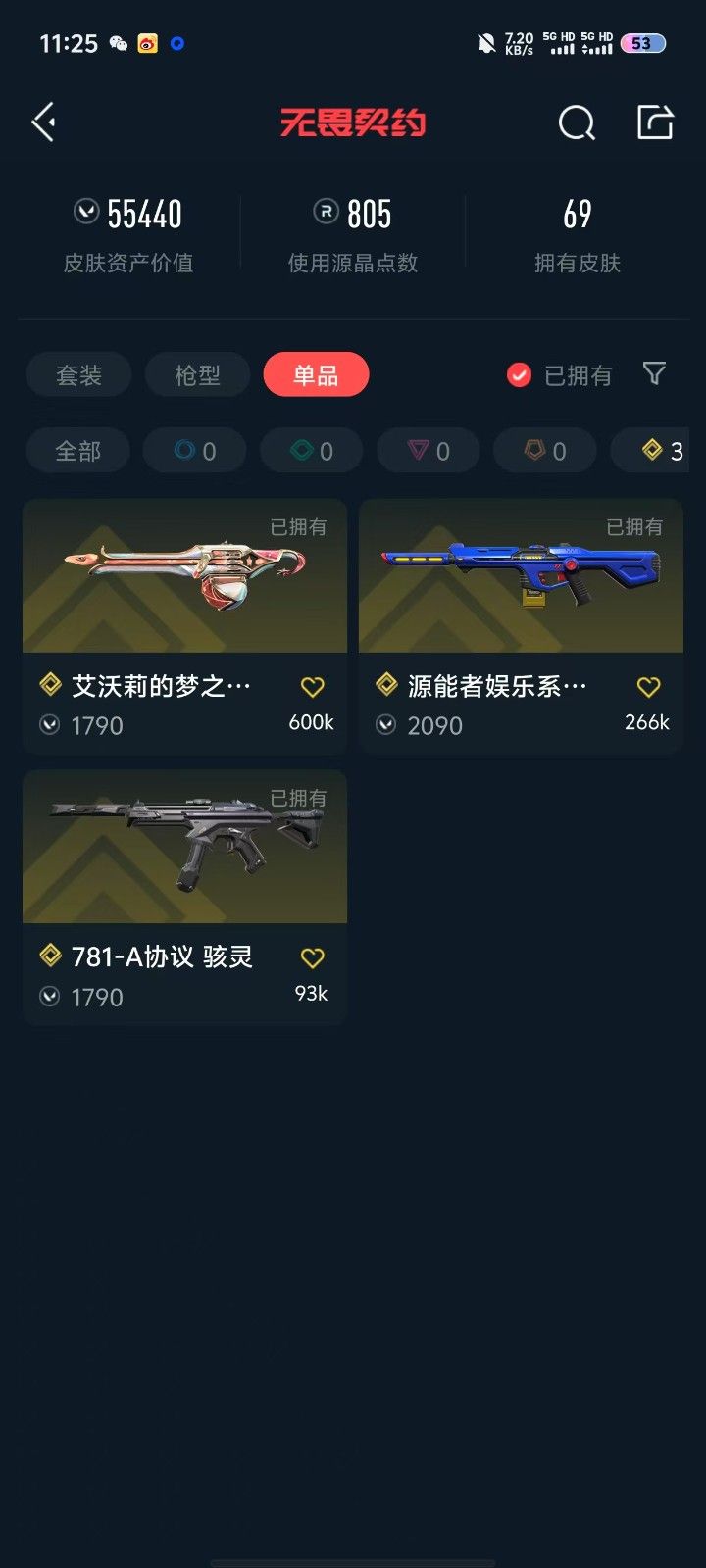This screenshot has width=706, height=1568.
Task: Tap the 源能者娱乐系 skin card
Action: (521, 576)
